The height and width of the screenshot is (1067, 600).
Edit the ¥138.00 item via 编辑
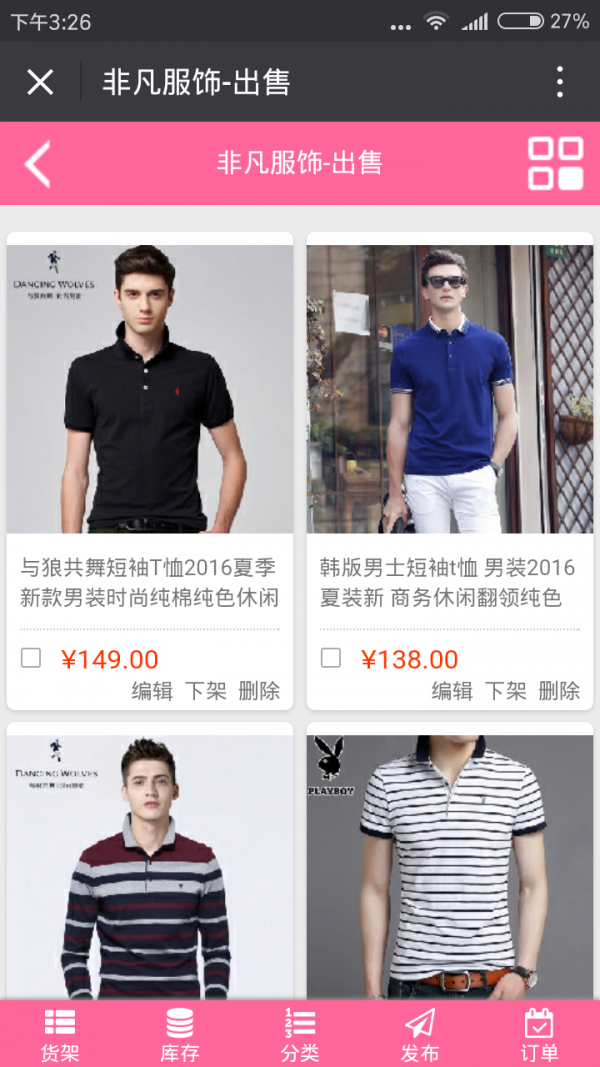452,691
